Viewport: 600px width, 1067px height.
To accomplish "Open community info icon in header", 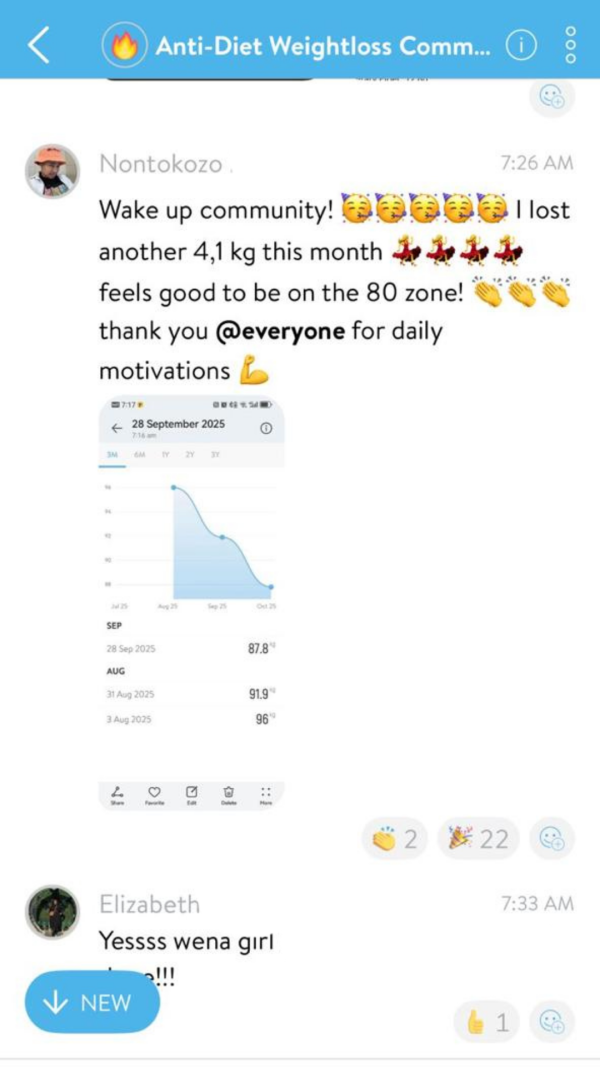I will coord(521,45).
